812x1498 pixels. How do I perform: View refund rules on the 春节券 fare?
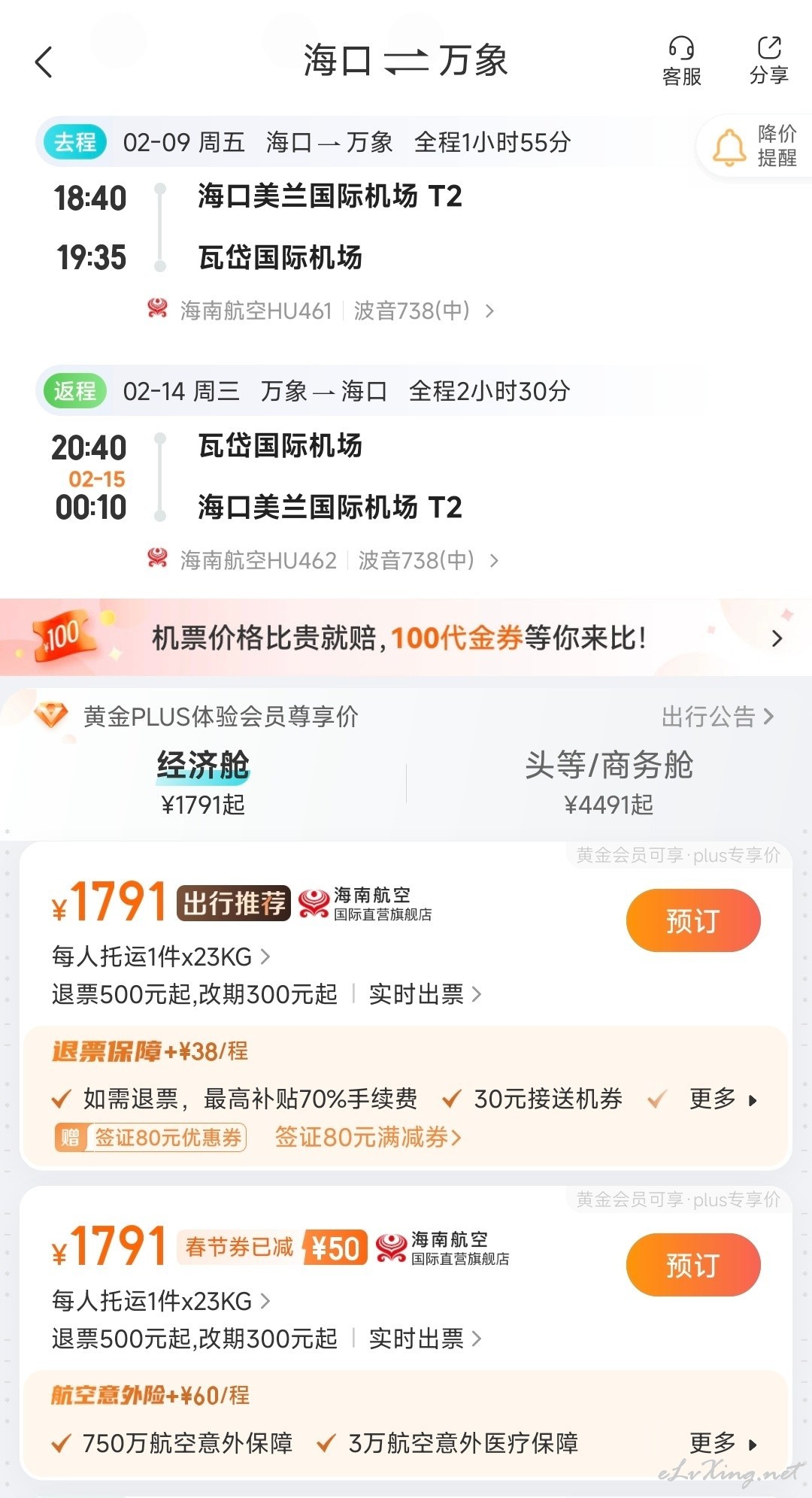pos(194,1339)
